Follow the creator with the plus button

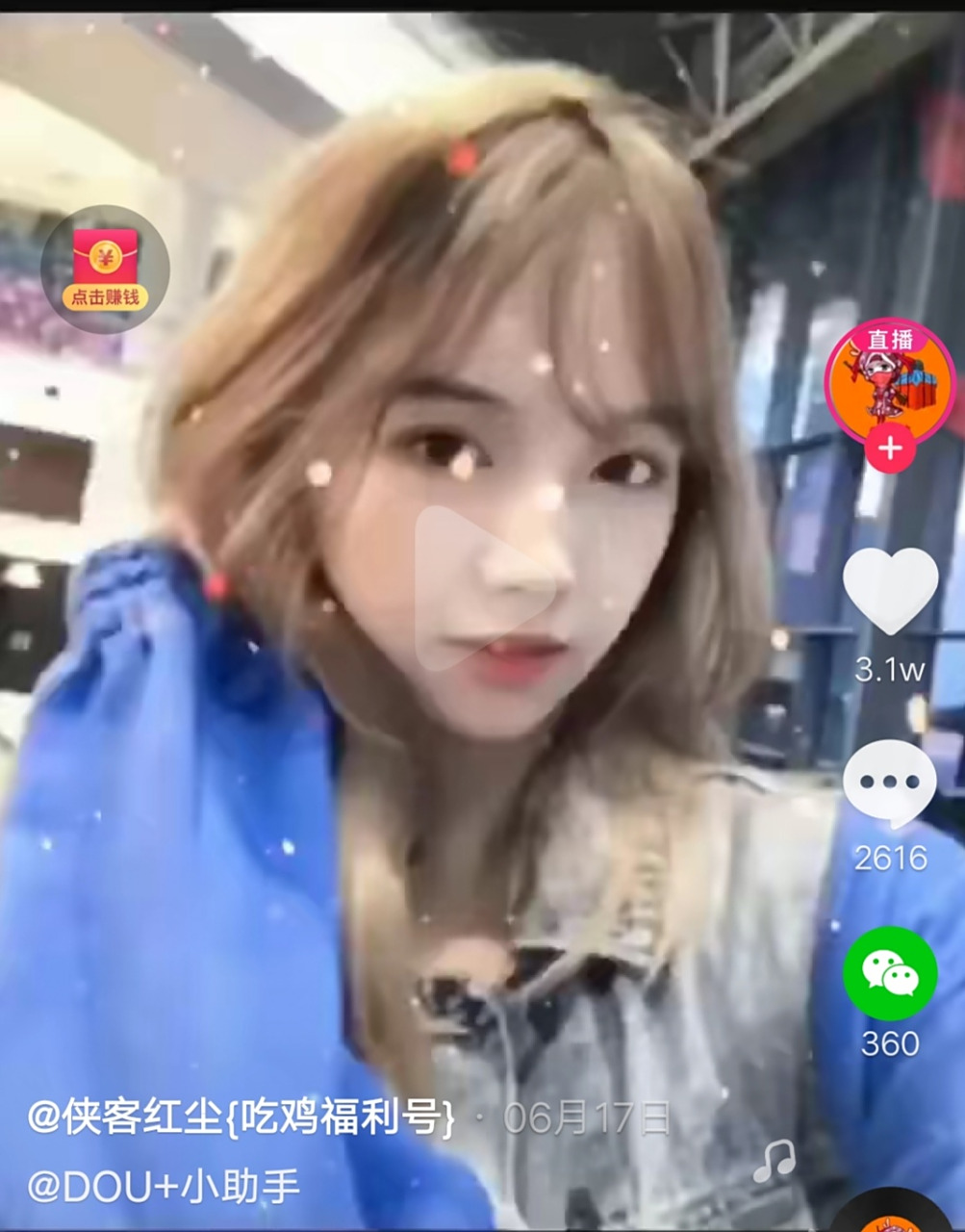890,449
